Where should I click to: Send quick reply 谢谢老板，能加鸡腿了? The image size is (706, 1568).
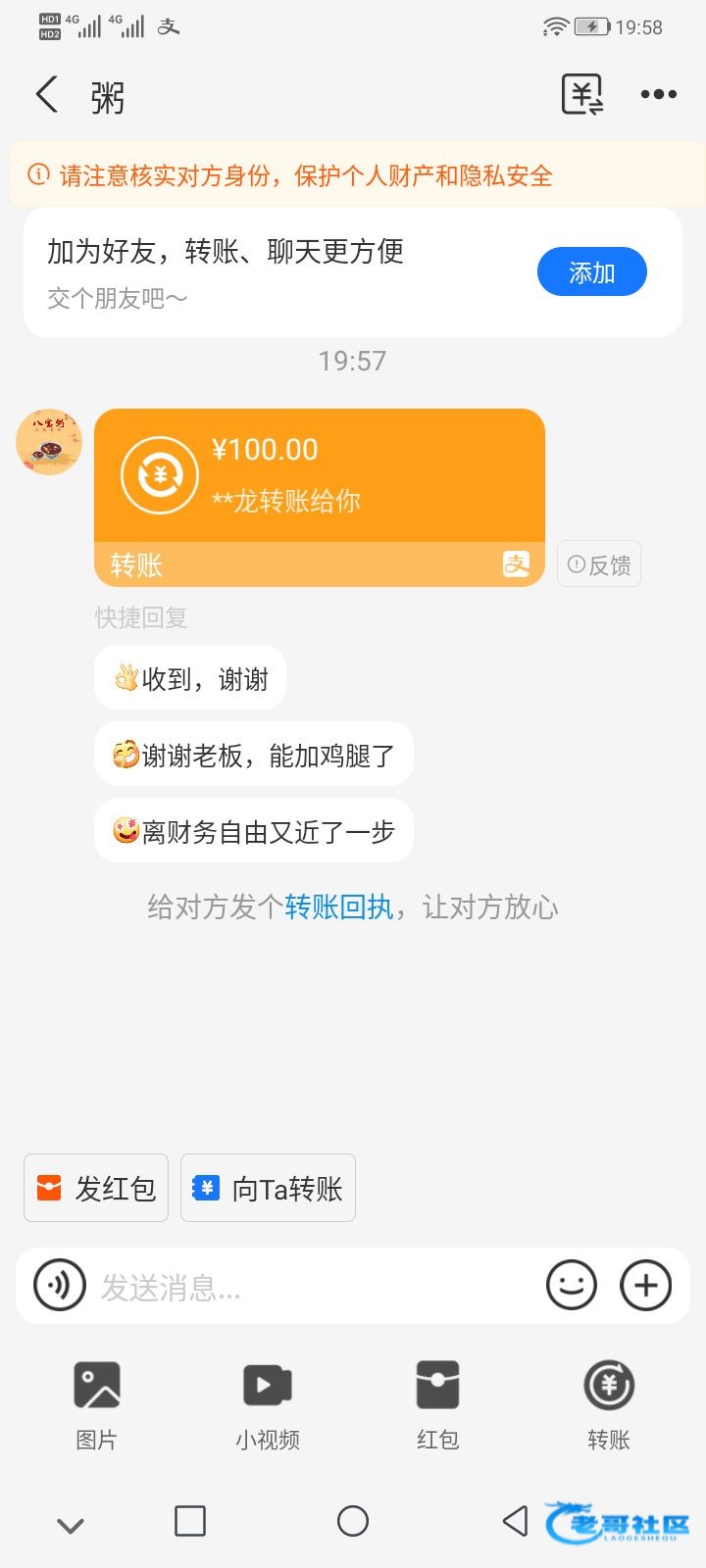tap(253, 755)
